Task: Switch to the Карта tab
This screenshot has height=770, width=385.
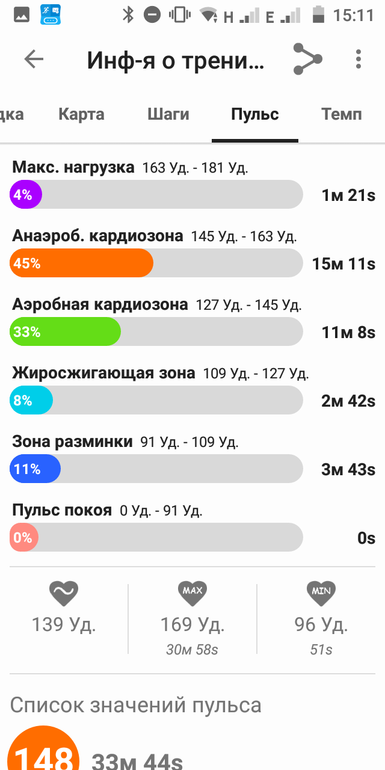Action: (82, 114)
